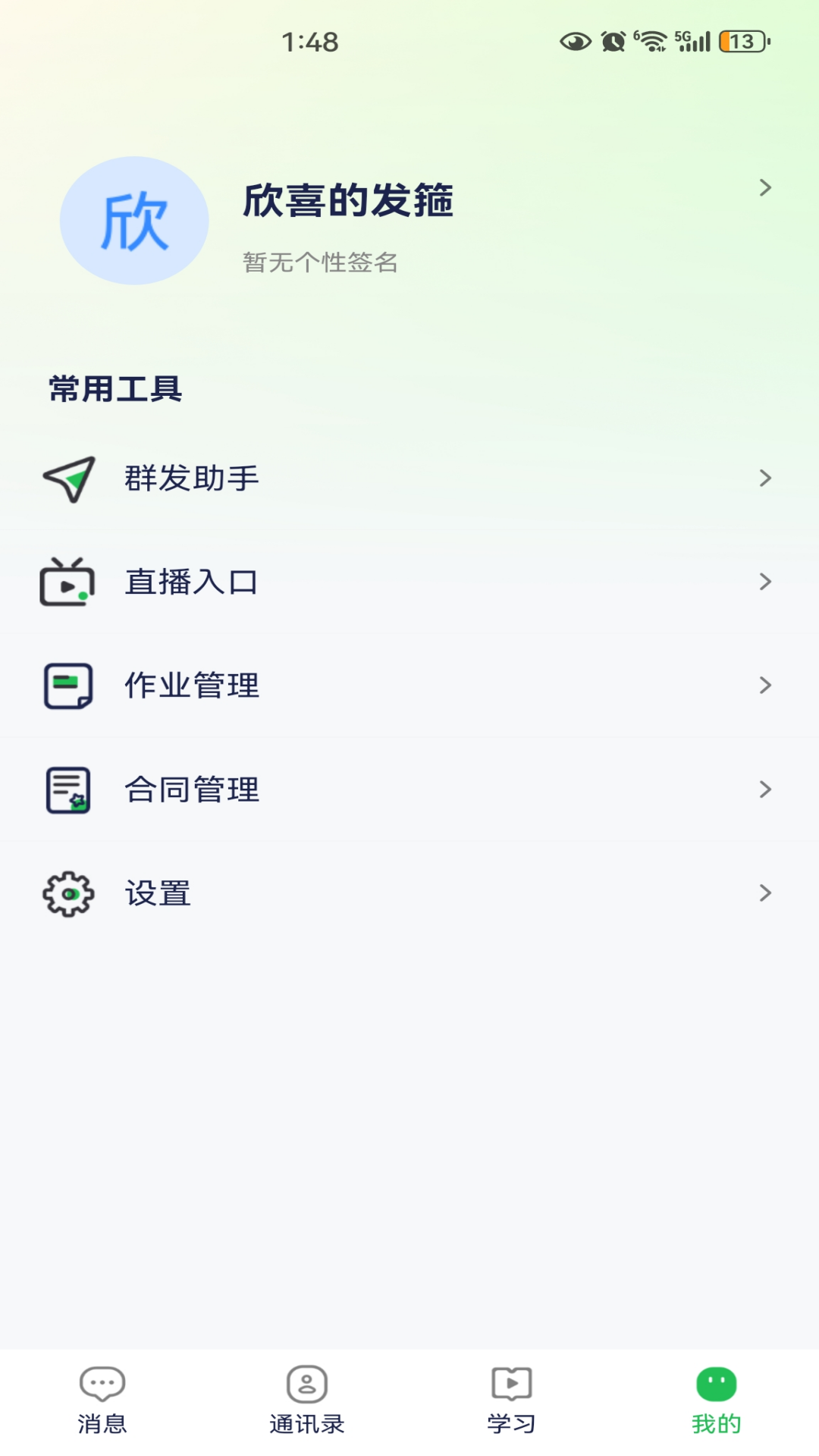Tap the green 我的 smiley face icon
This screenshot has width=819, height=1456.
click(x=714, y=1385)
